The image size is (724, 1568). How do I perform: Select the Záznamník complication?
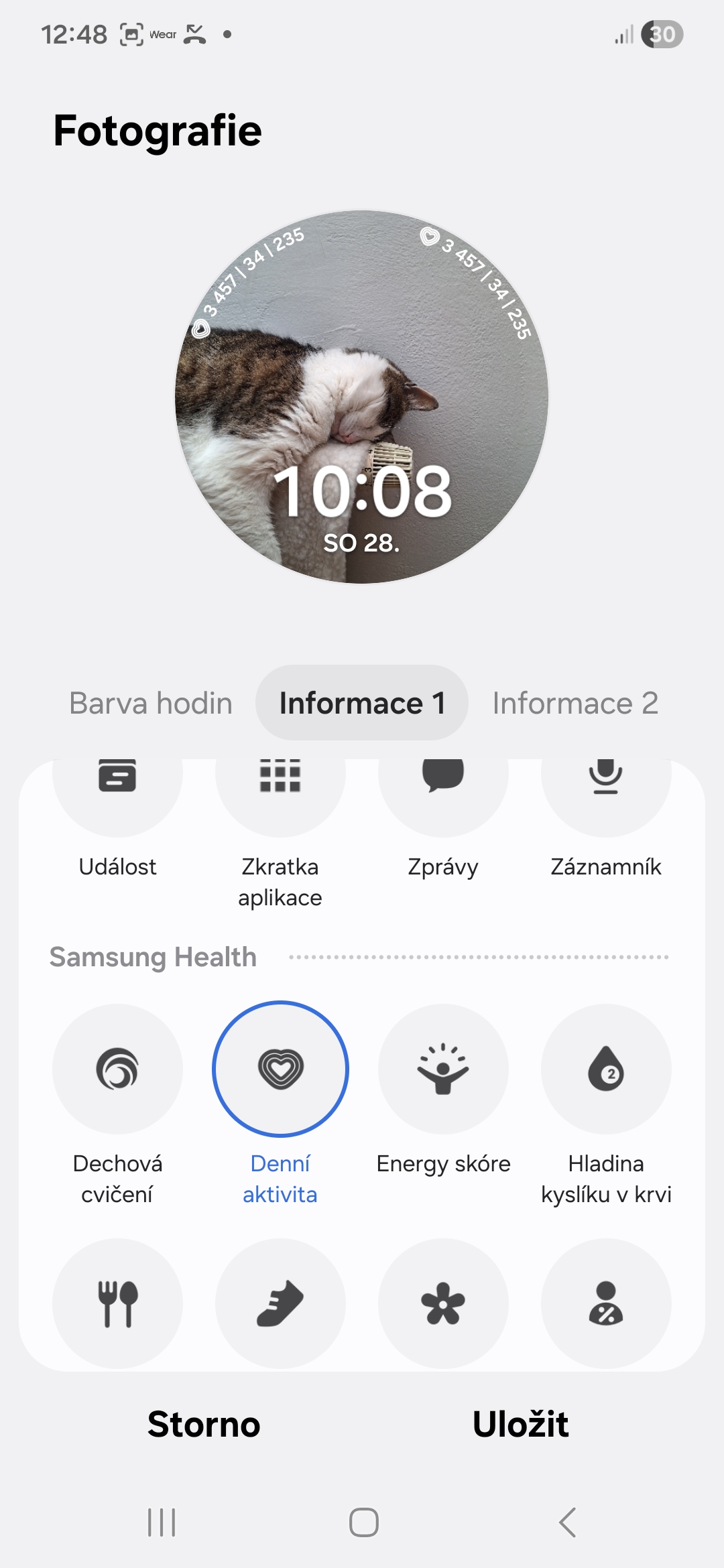tap(606, 791)
